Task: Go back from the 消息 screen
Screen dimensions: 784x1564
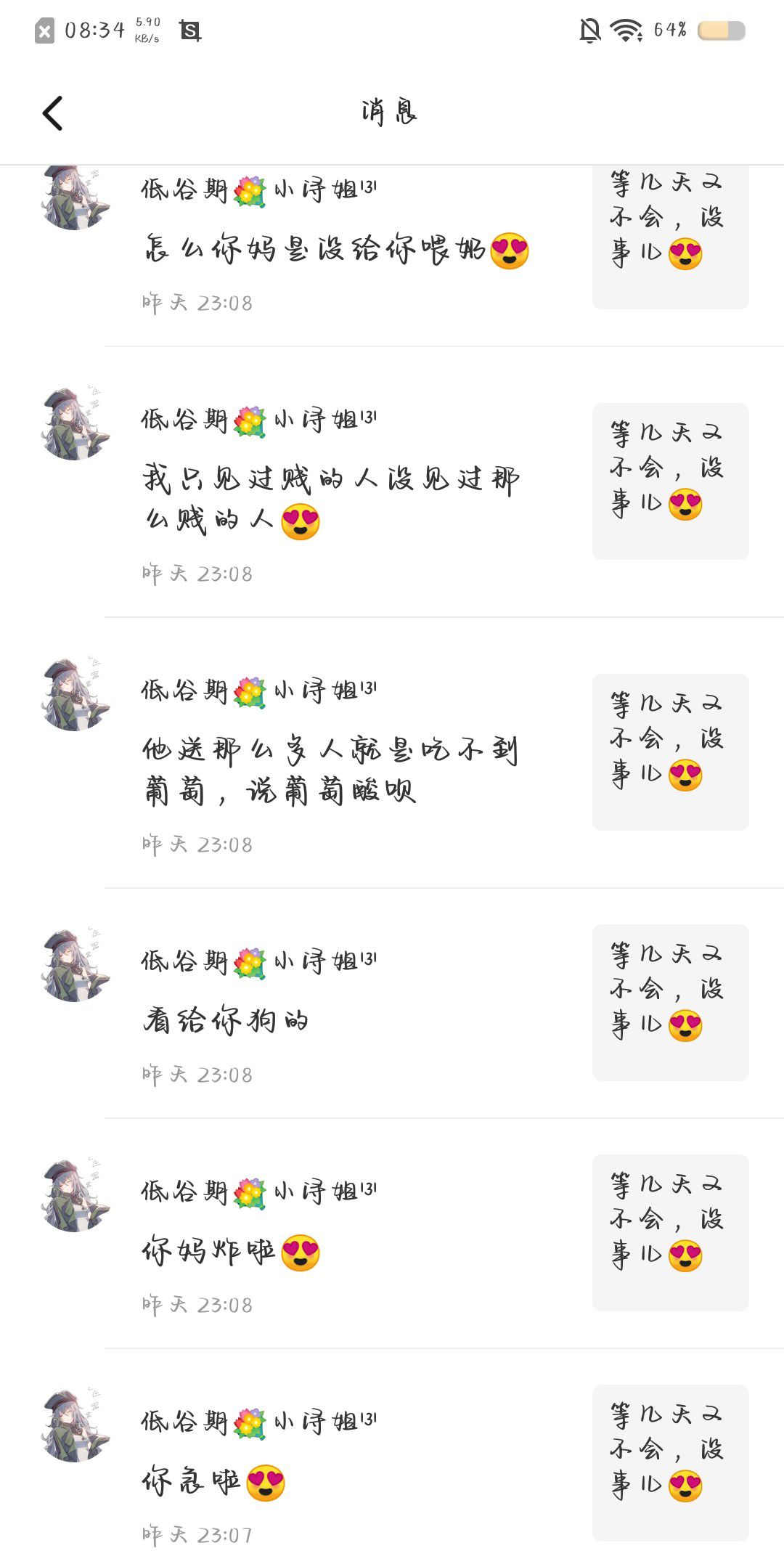Action: tap(53, 113)
